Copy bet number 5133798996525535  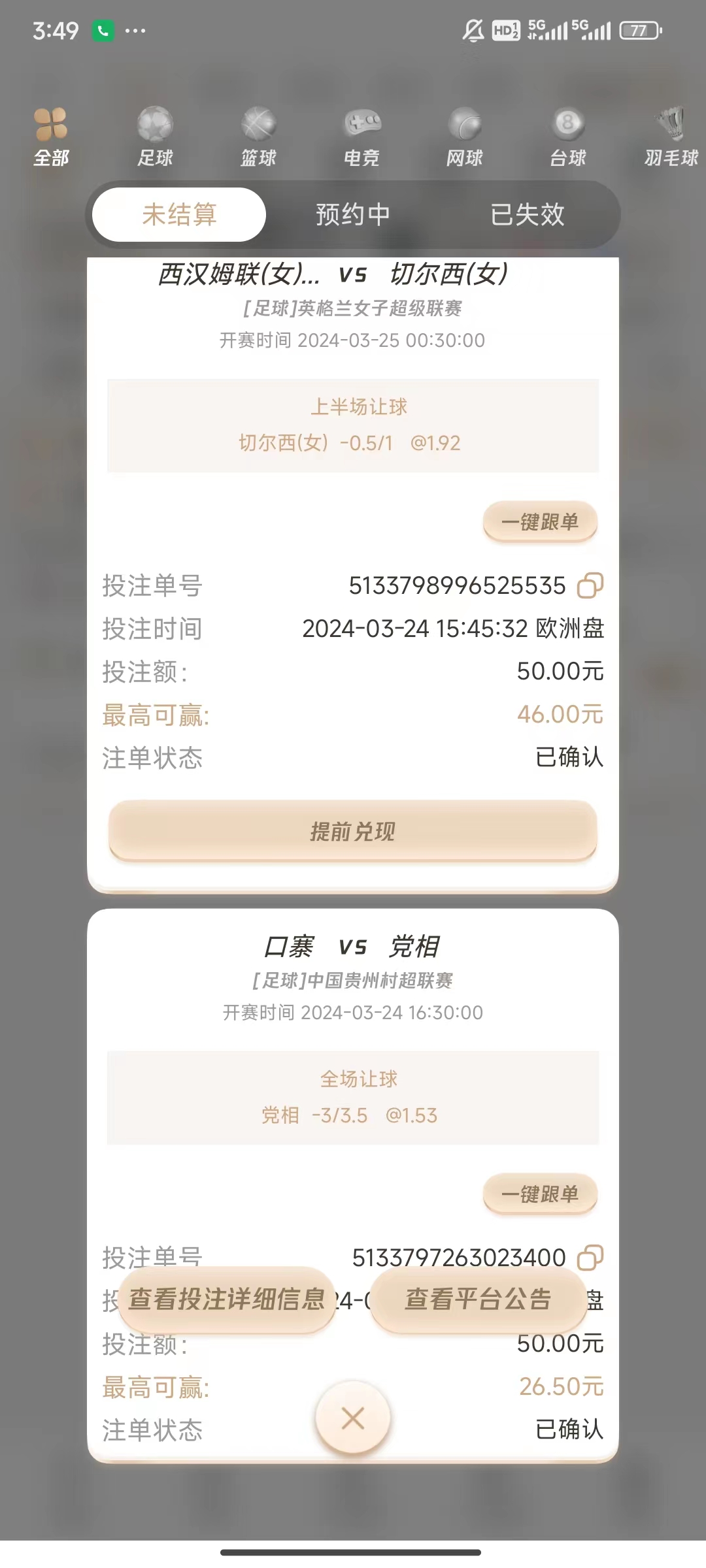[x=590, y=585]
